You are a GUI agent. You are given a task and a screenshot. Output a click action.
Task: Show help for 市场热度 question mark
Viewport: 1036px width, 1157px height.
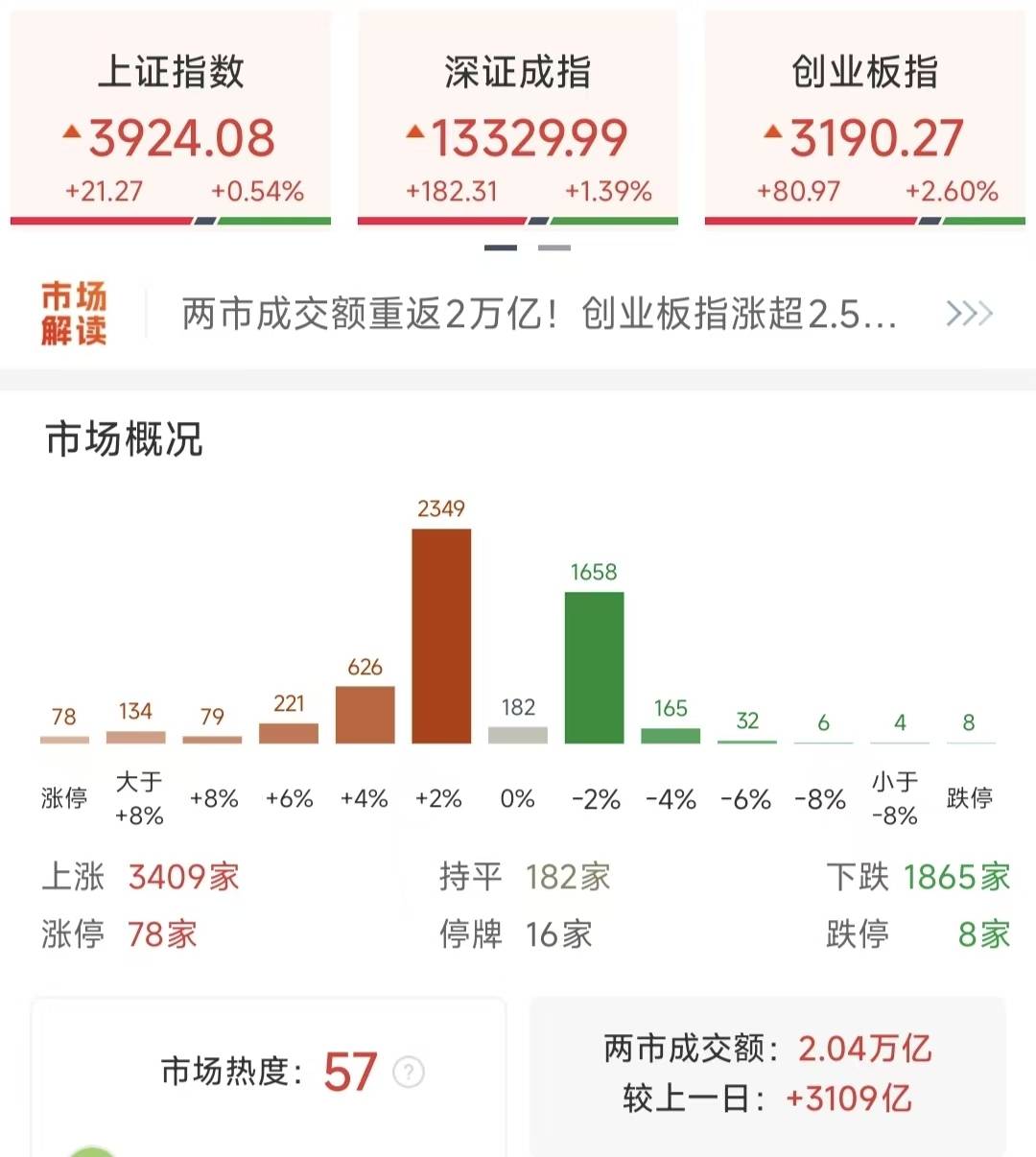[409, 1072]
